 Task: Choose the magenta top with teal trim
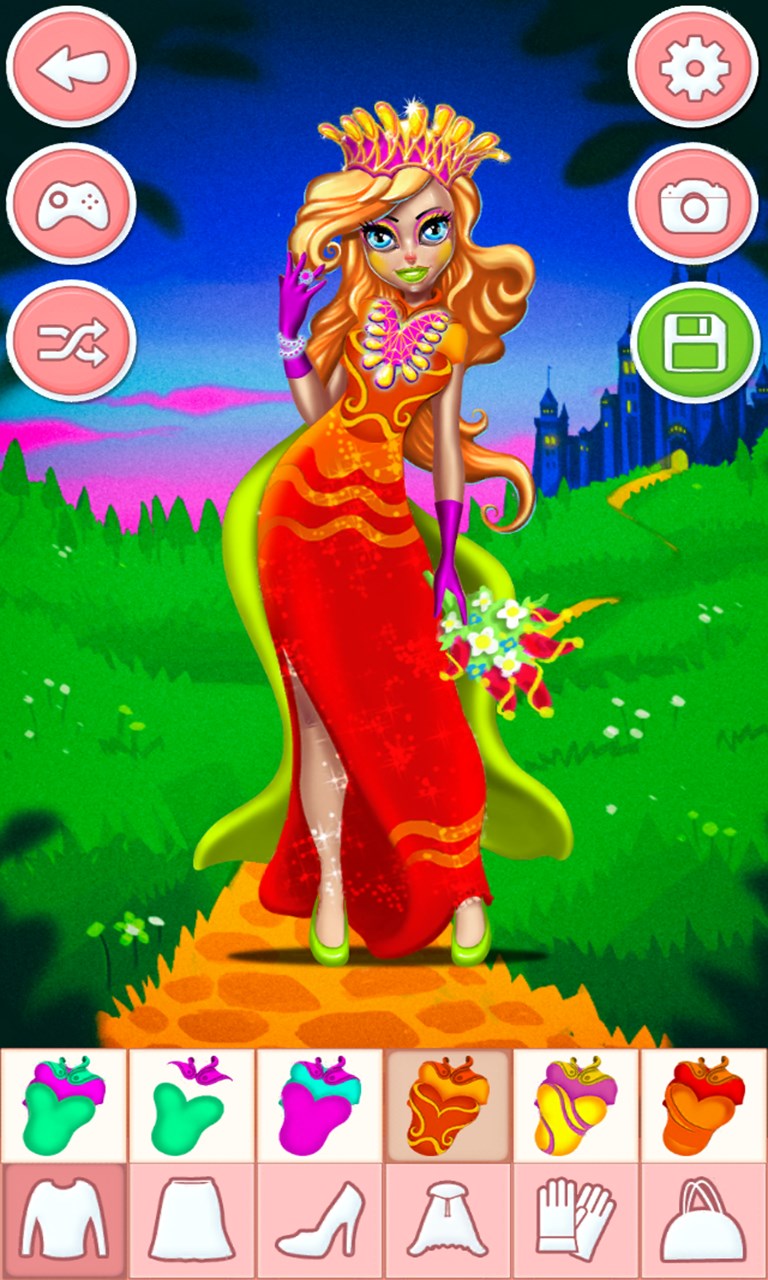(320, 1105)
